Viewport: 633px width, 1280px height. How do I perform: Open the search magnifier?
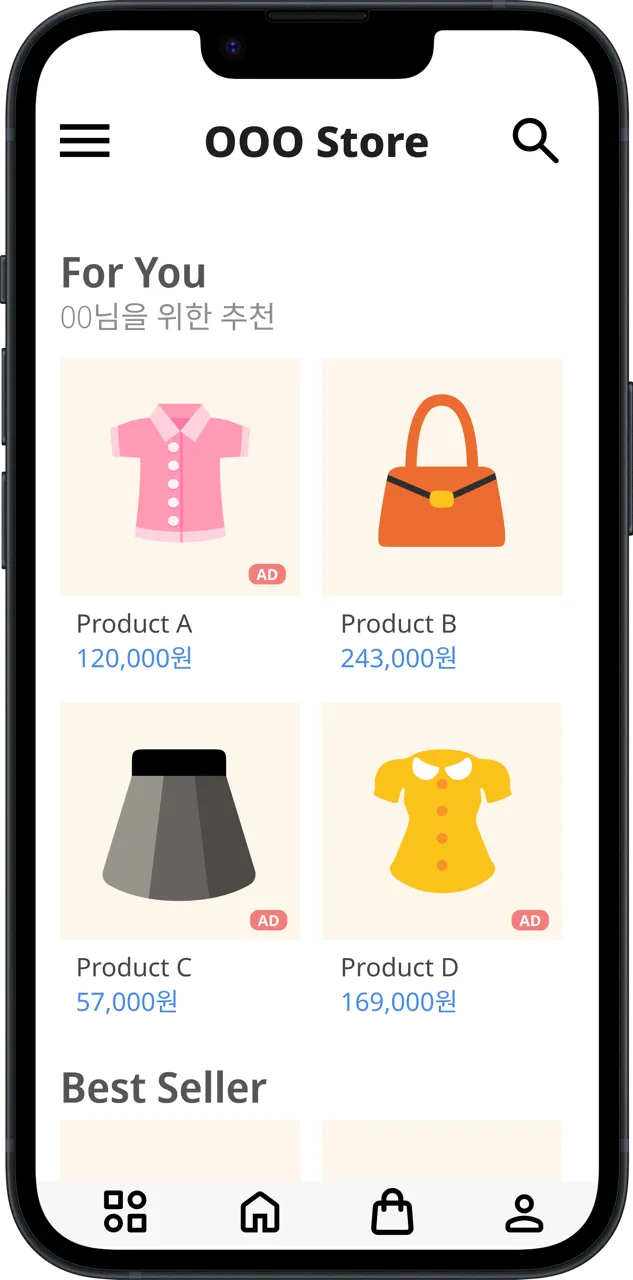click(535, 141)
